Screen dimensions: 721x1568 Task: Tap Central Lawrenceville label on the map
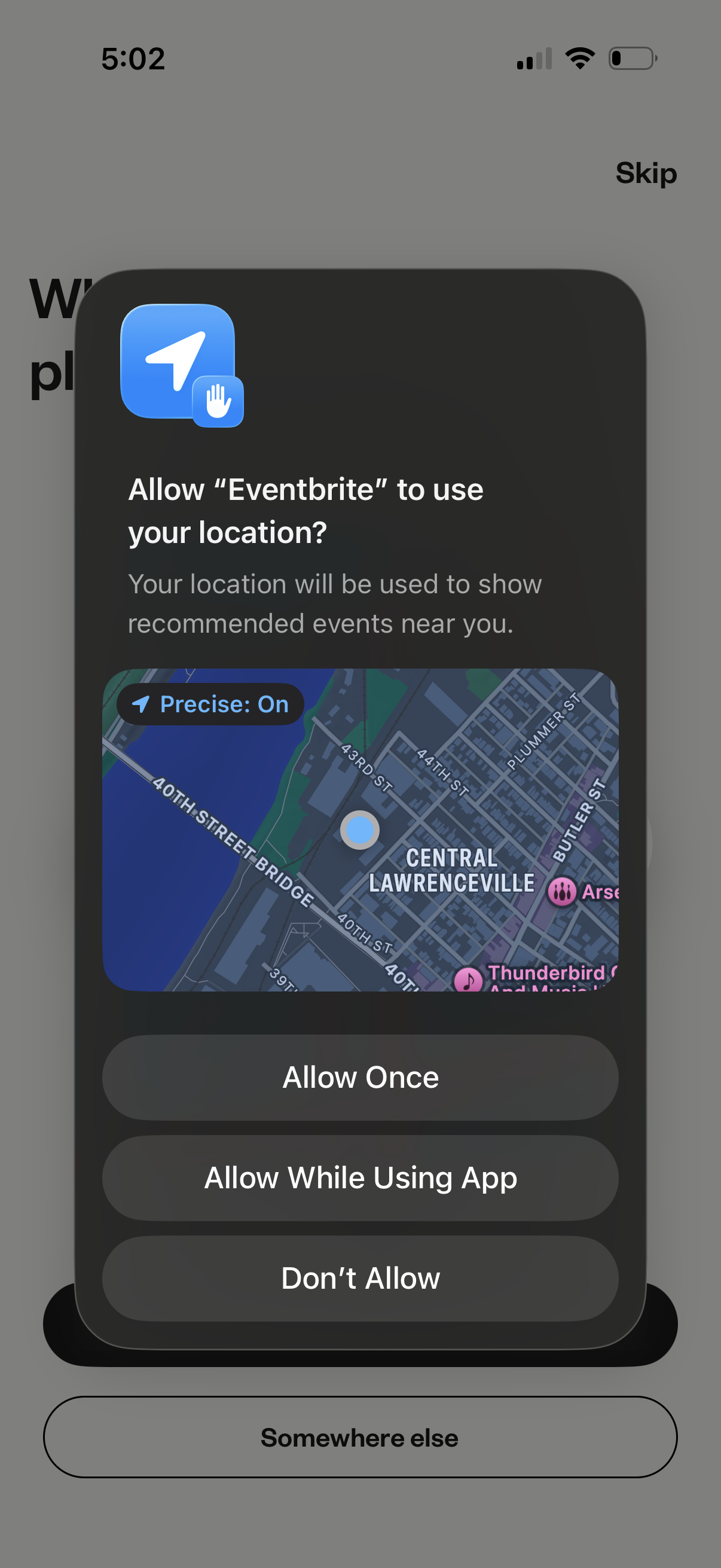pyautogui.click(x=450, y=870)
